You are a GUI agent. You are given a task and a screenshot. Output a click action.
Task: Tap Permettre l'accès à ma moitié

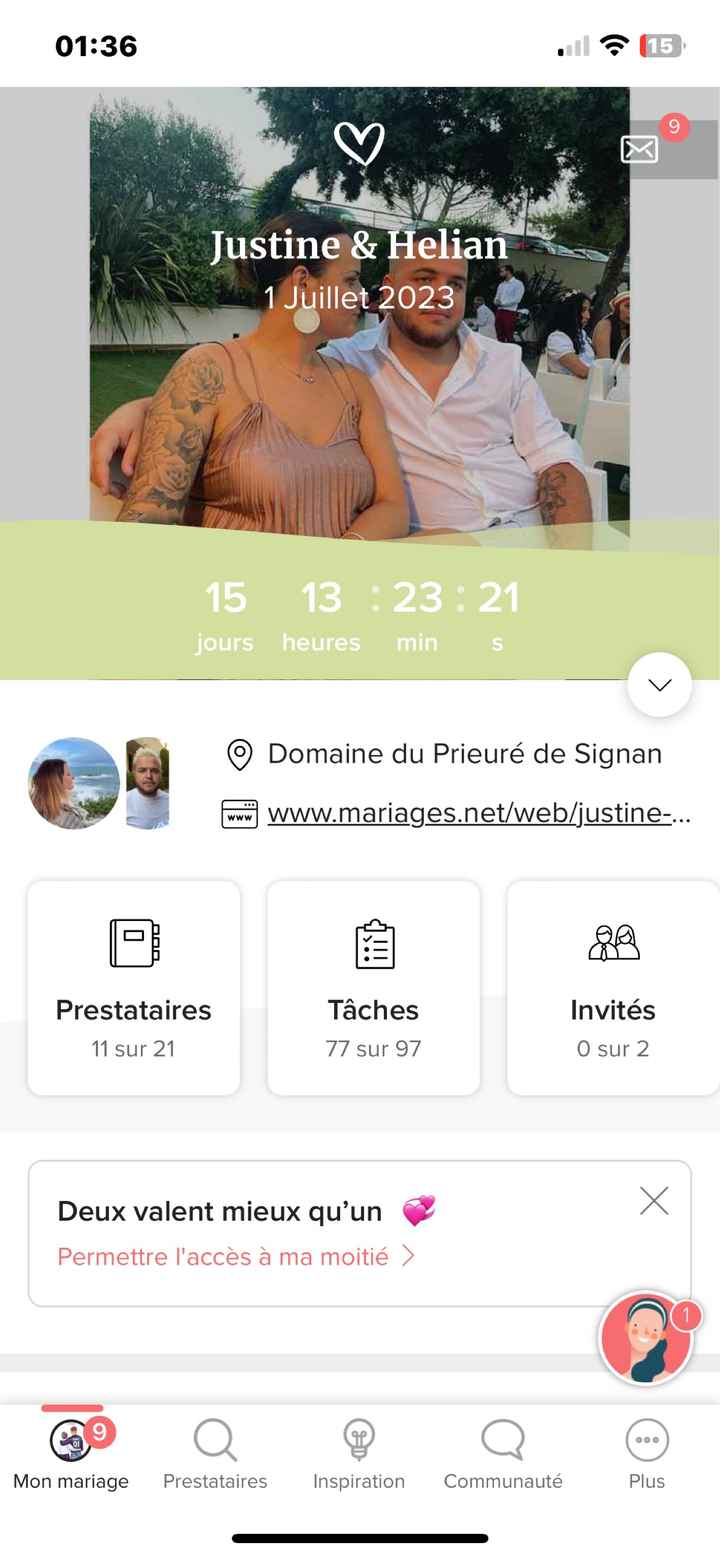coord(225,1256)
